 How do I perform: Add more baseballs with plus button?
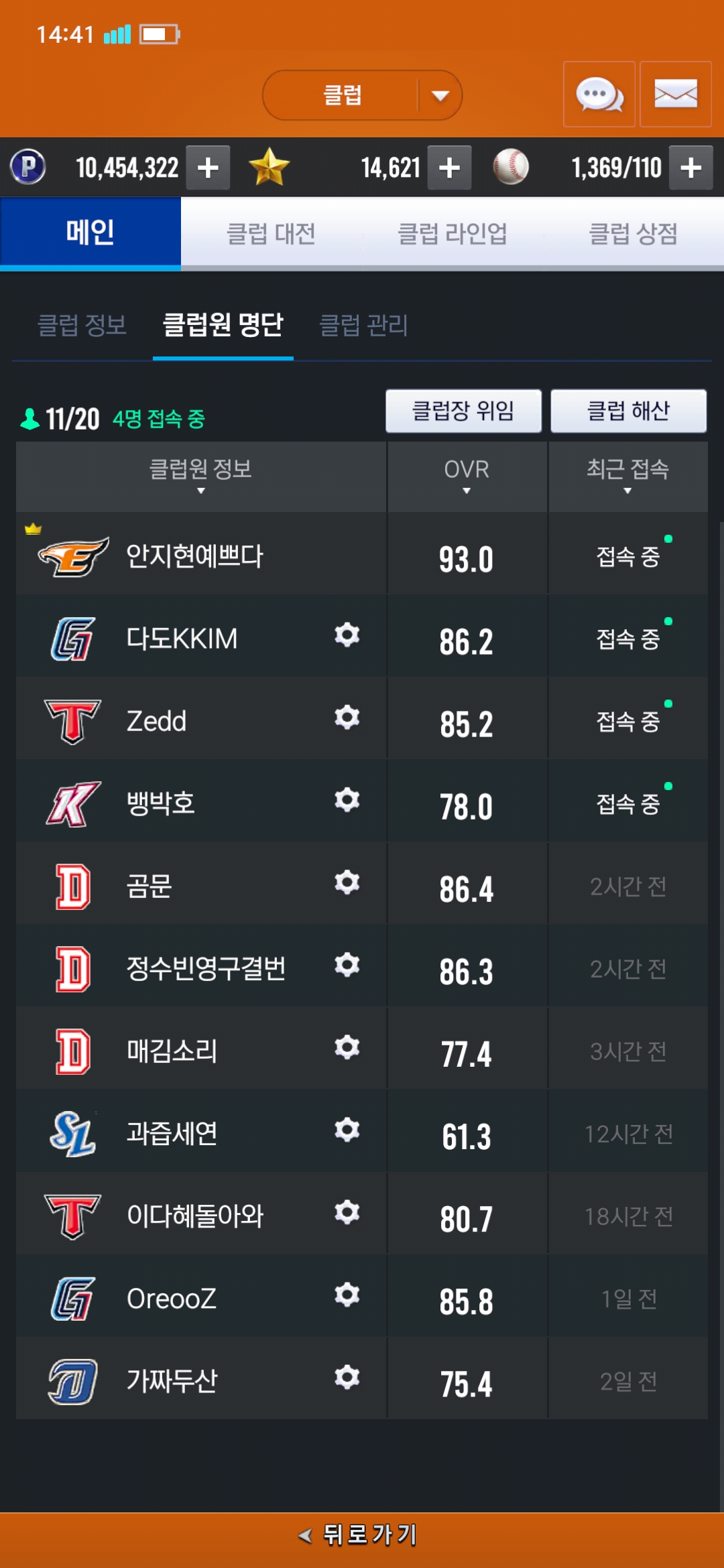pyautogui.click(x=690, y=168)
